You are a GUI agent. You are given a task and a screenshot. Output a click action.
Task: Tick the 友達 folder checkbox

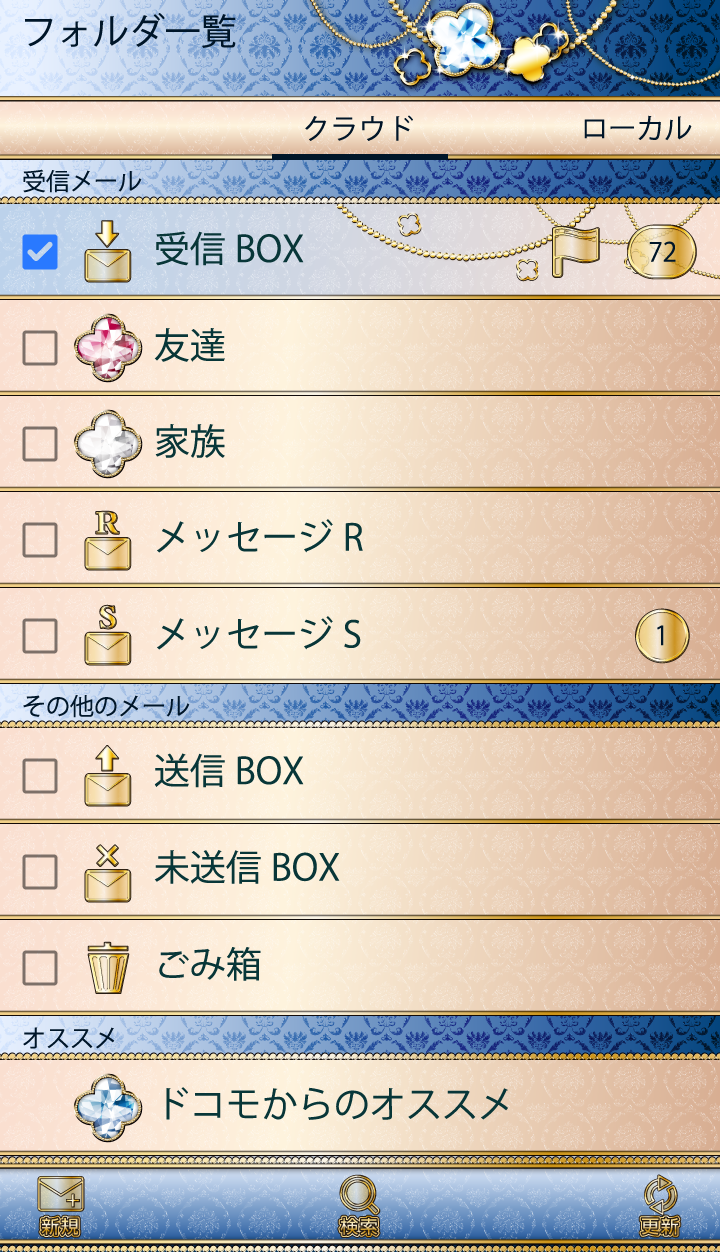click(40, 347)
